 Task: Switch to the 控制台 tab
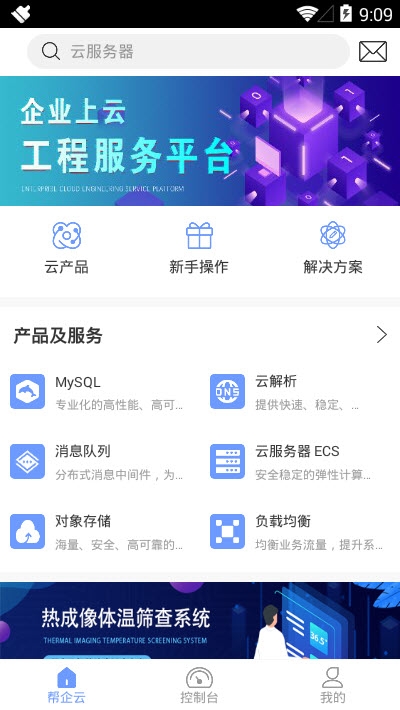point(199,685)
